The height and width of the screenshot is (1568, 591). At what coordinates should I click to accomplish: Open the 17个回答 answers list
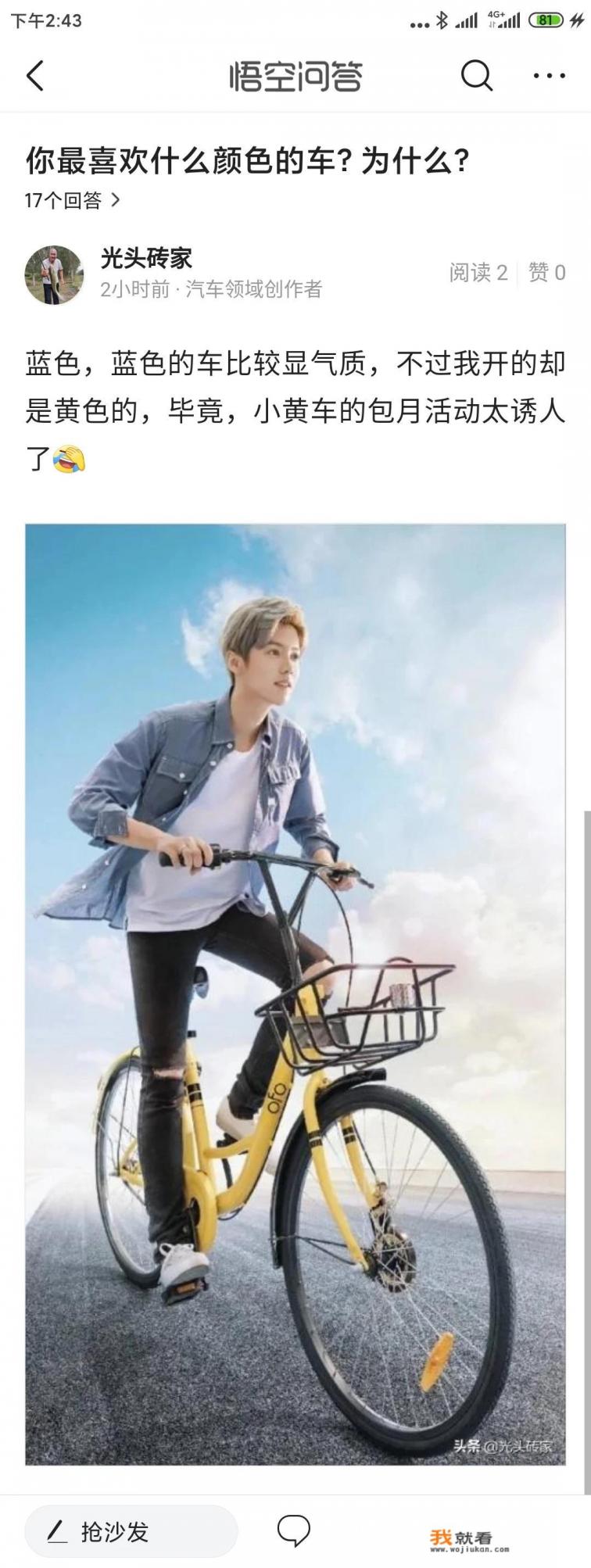click(72, 201)
